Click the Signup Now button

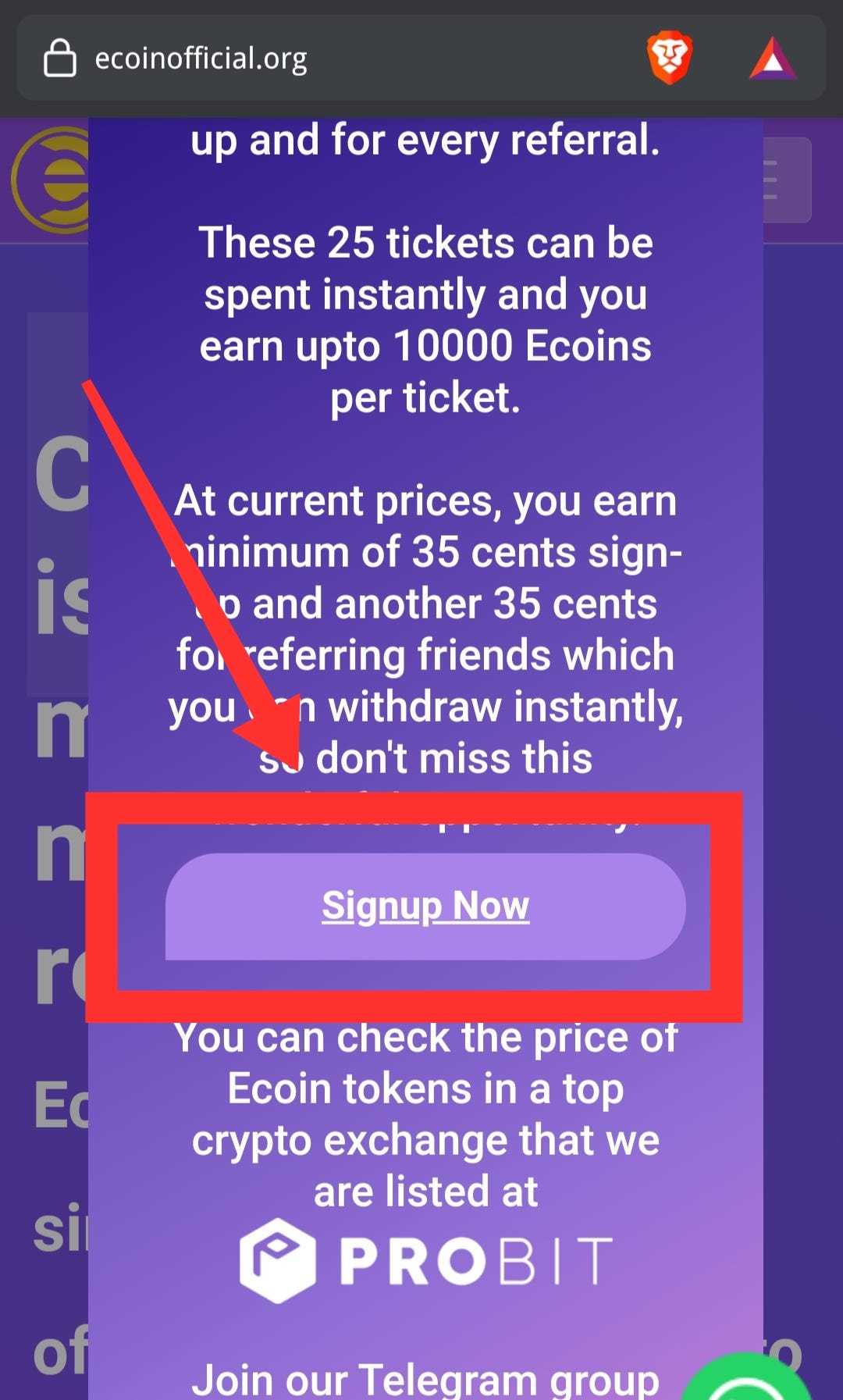425,906
